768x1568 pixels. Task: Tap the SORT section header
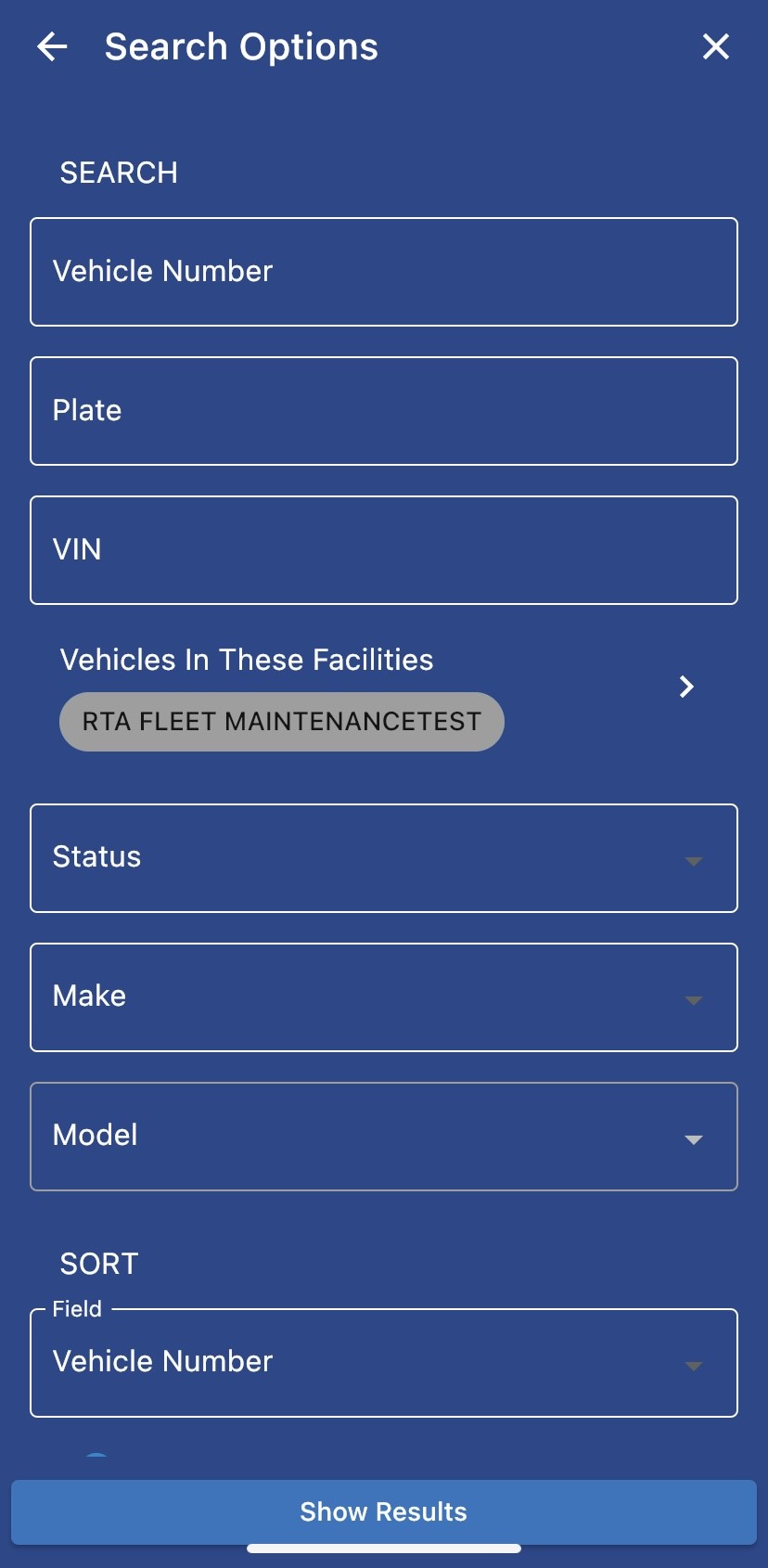(98, 1263)
